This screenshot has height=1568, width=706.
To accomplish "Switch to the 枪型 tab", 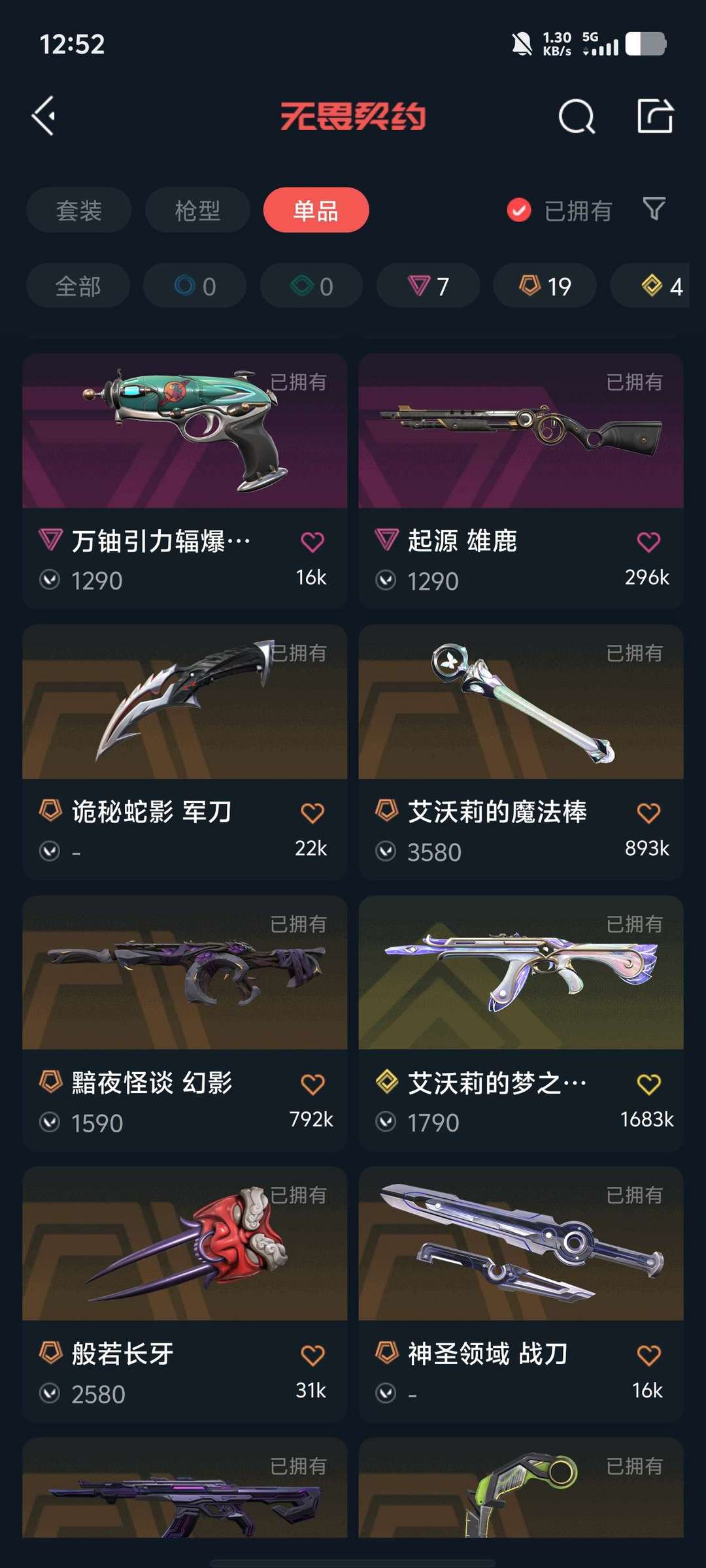I will pos(196,210).
